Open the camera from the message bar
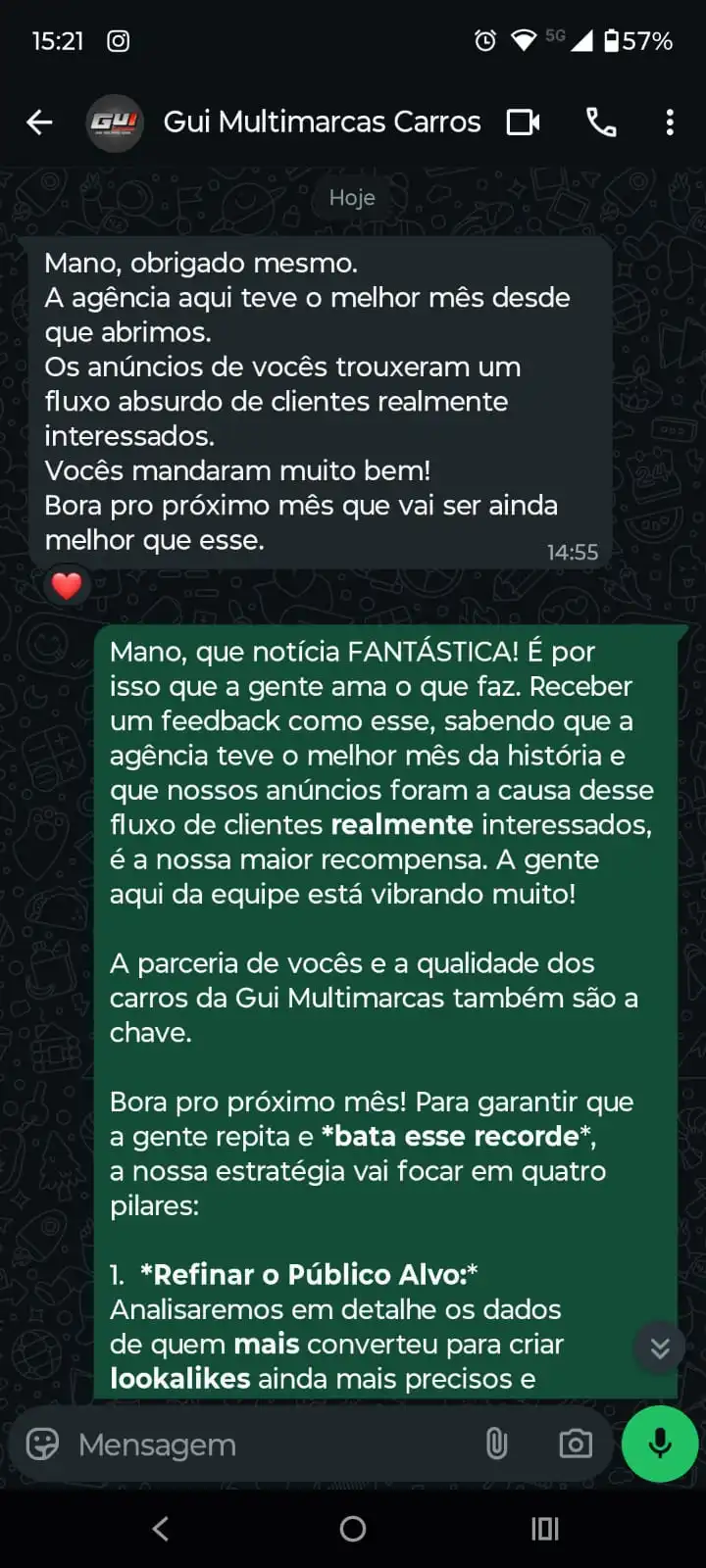Image resolution: width=706 pixels, height=1568 pixels. pyautogui.click(x=575, y=1444)
